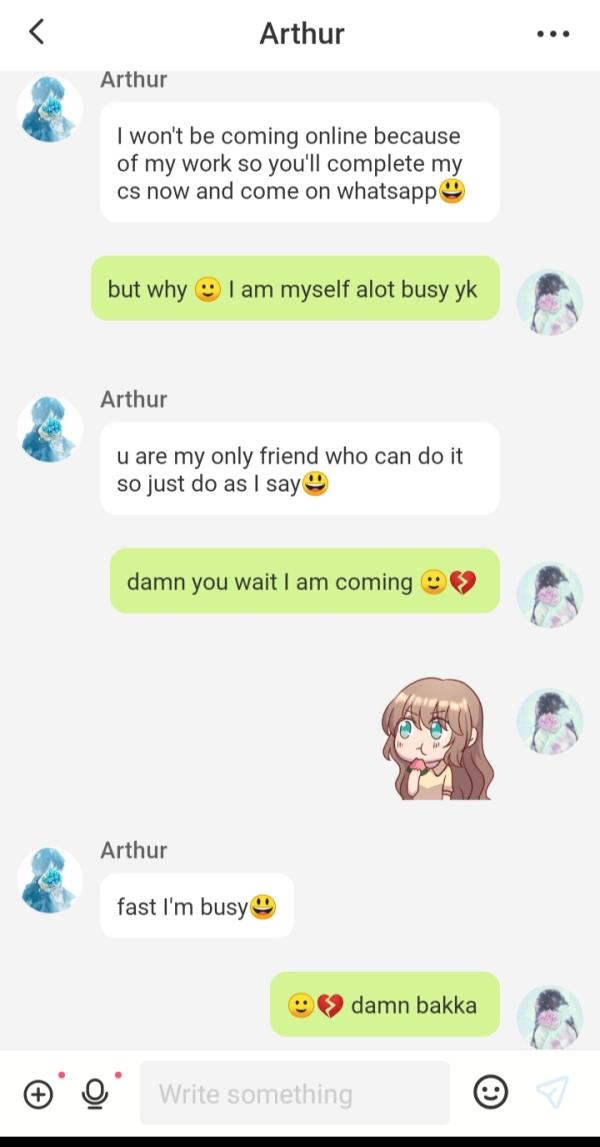Record a voice message with the microphone
Viewport: 600px width, 1147px height.
click(x=95, y=1093)
